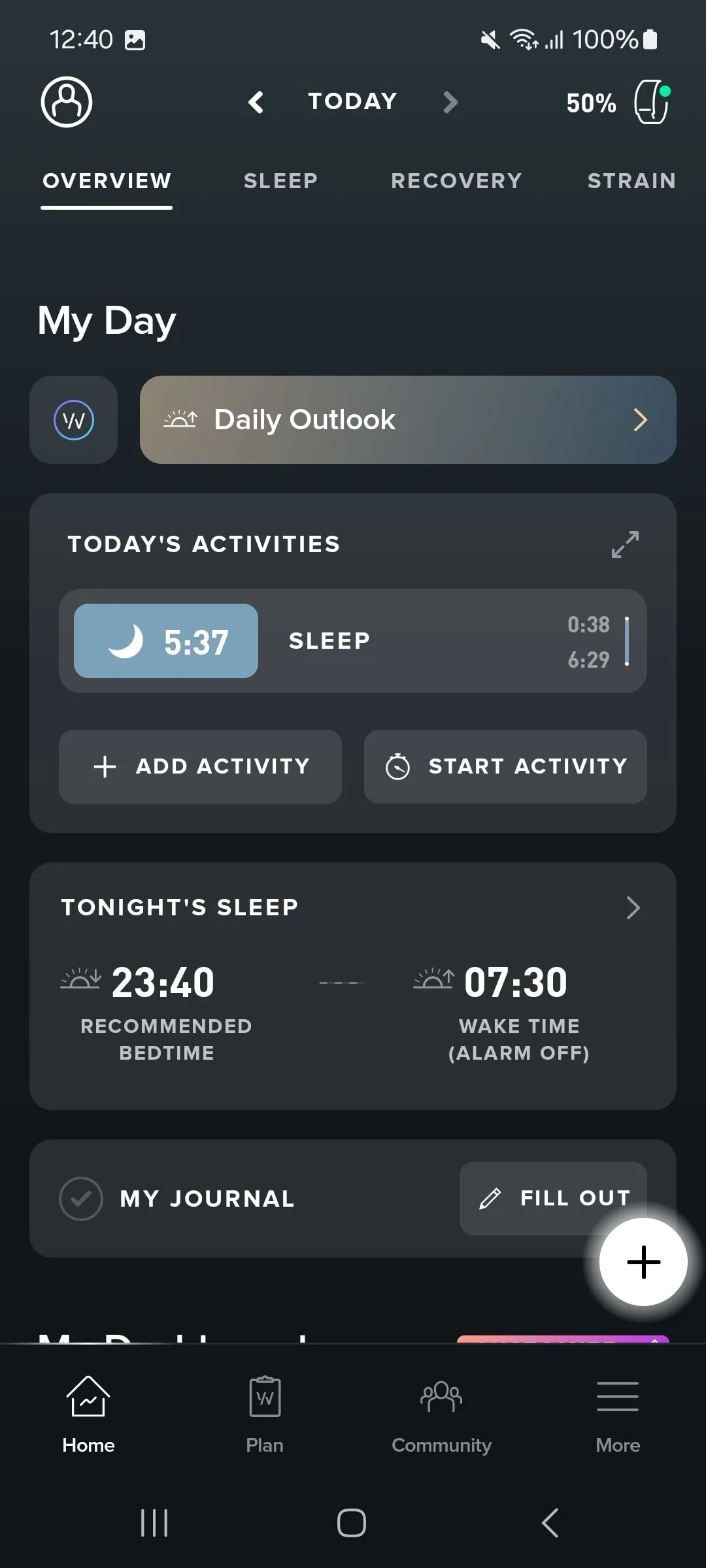
Task: Tap Start Activity
Action: click(505, 766)
